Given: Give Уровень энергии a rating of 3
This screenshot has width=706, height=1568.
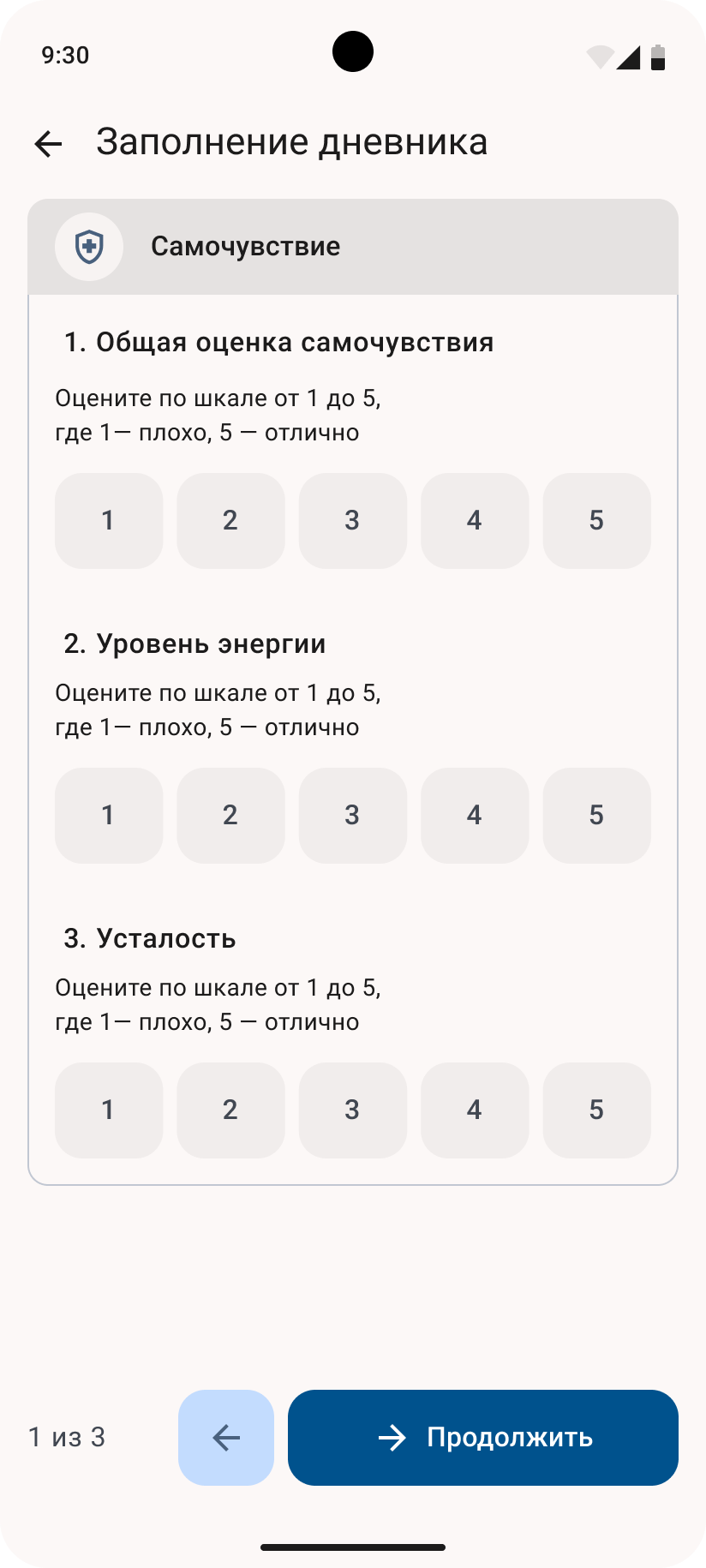Looking at the screenshot, I should pos(352,815).
